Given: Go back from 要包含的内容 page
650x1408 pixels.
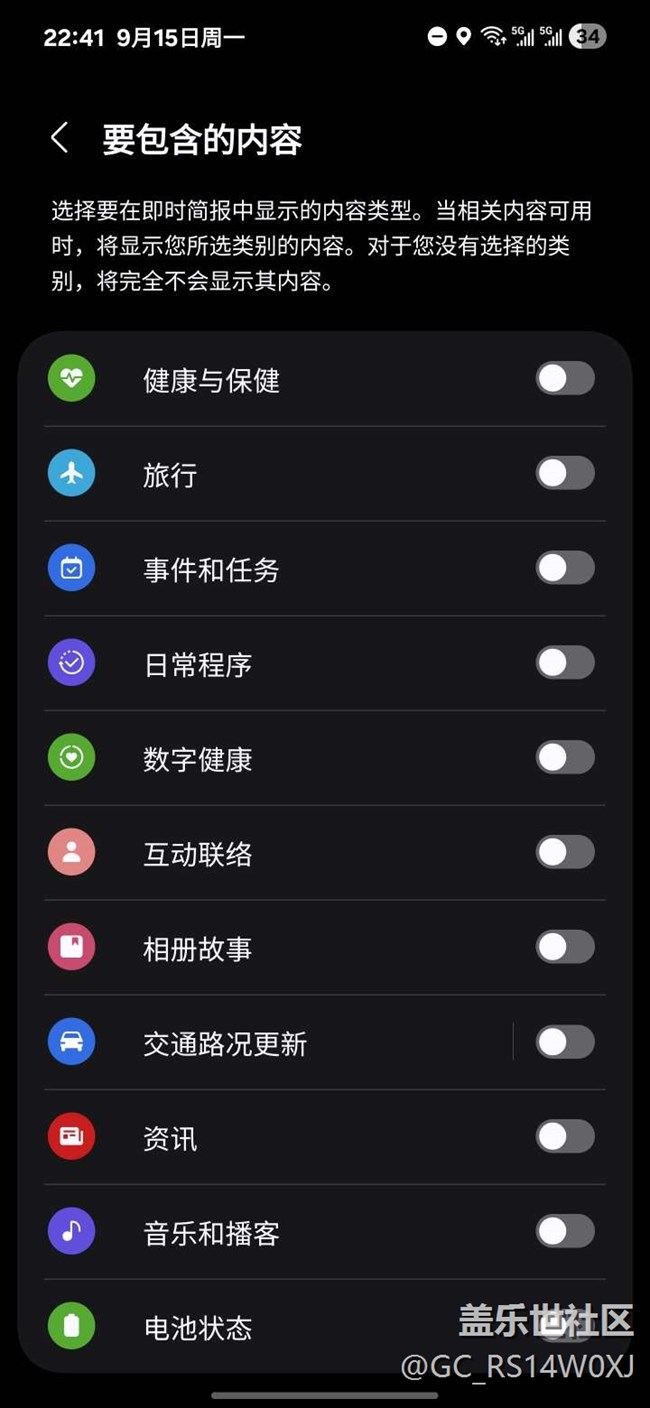Looking at the screenshot, I should (x=60, y=139).
